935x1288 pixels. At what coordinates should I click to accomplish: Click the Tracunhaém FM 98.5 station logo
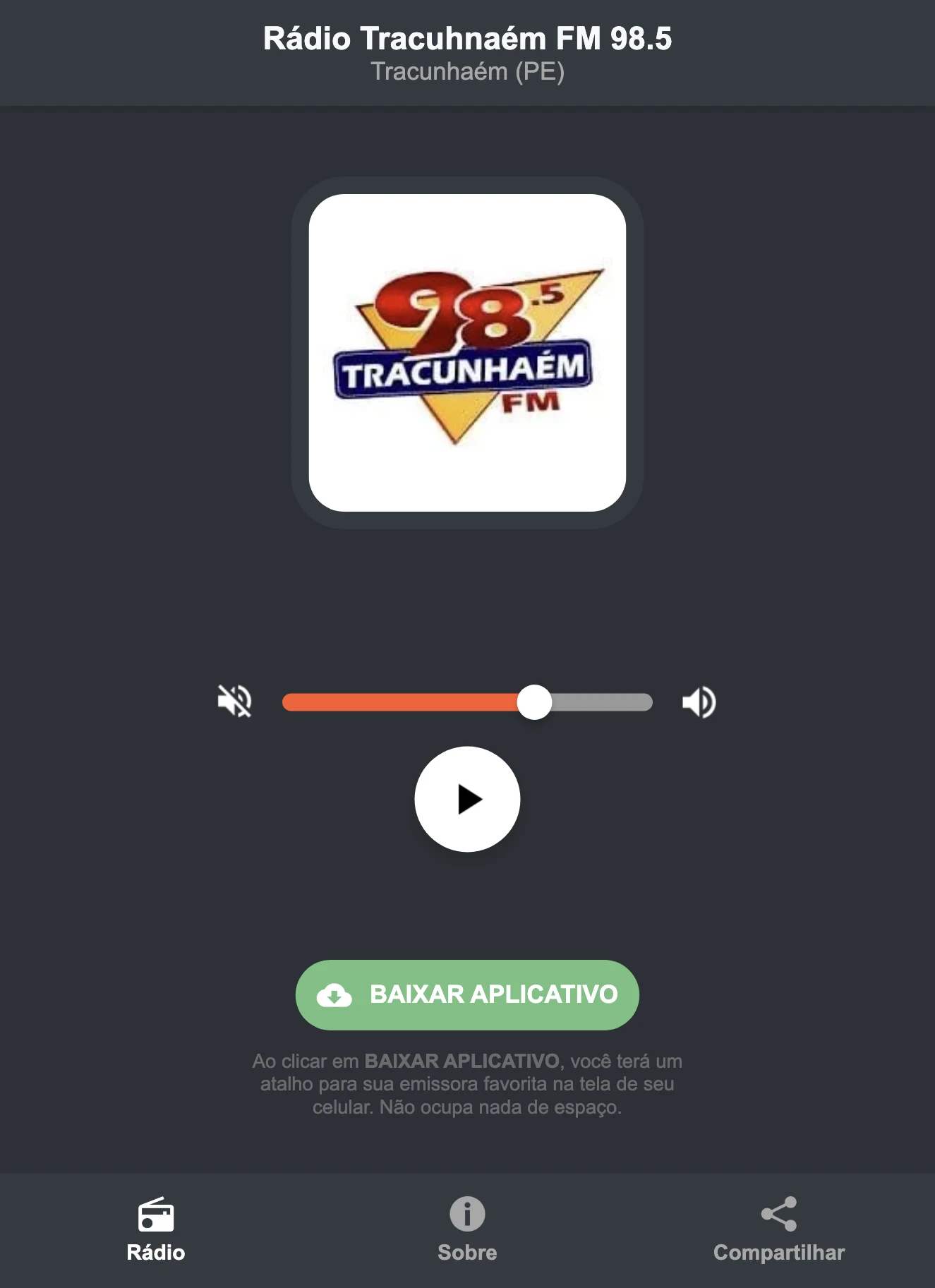[x=466, y=350]
